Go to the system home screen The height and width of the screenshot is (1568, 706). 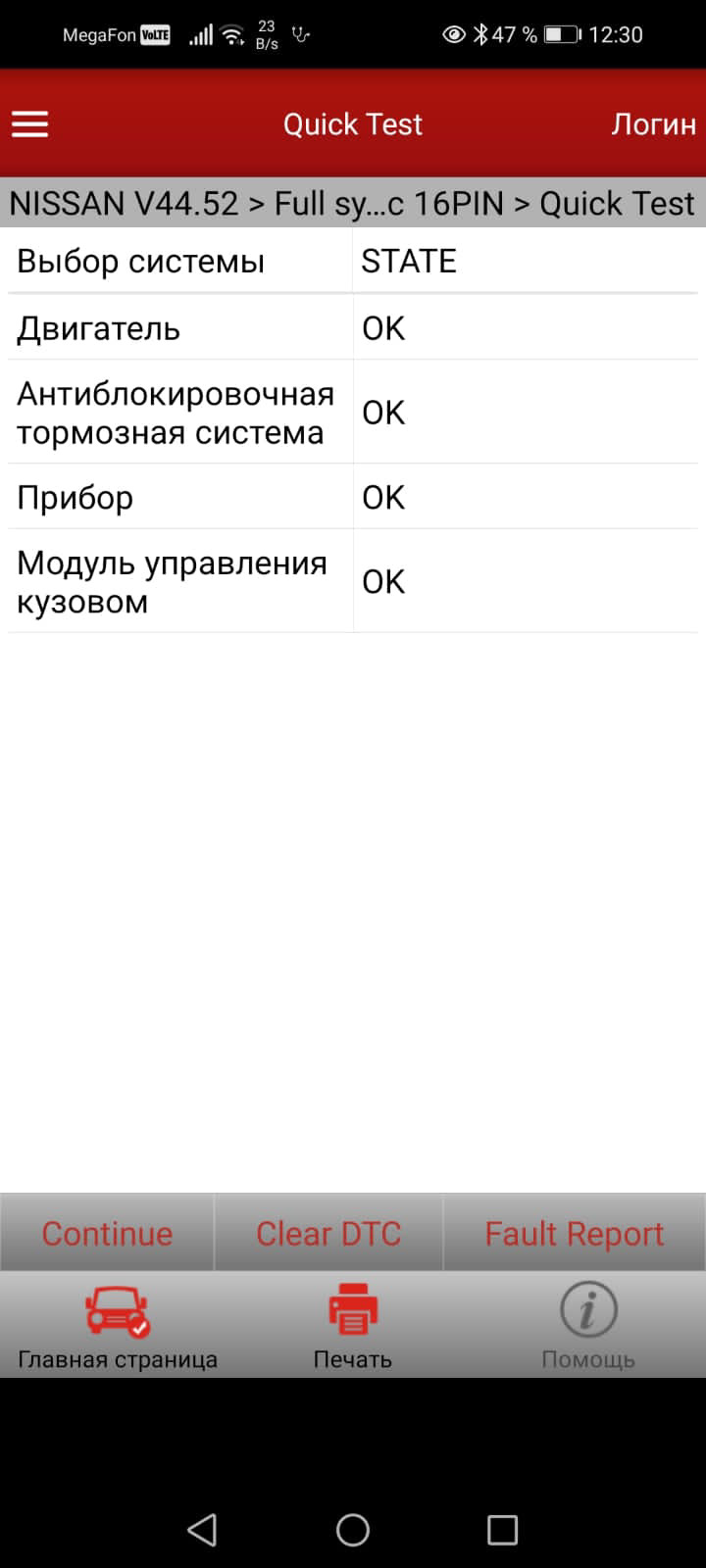click(353, 1530)
